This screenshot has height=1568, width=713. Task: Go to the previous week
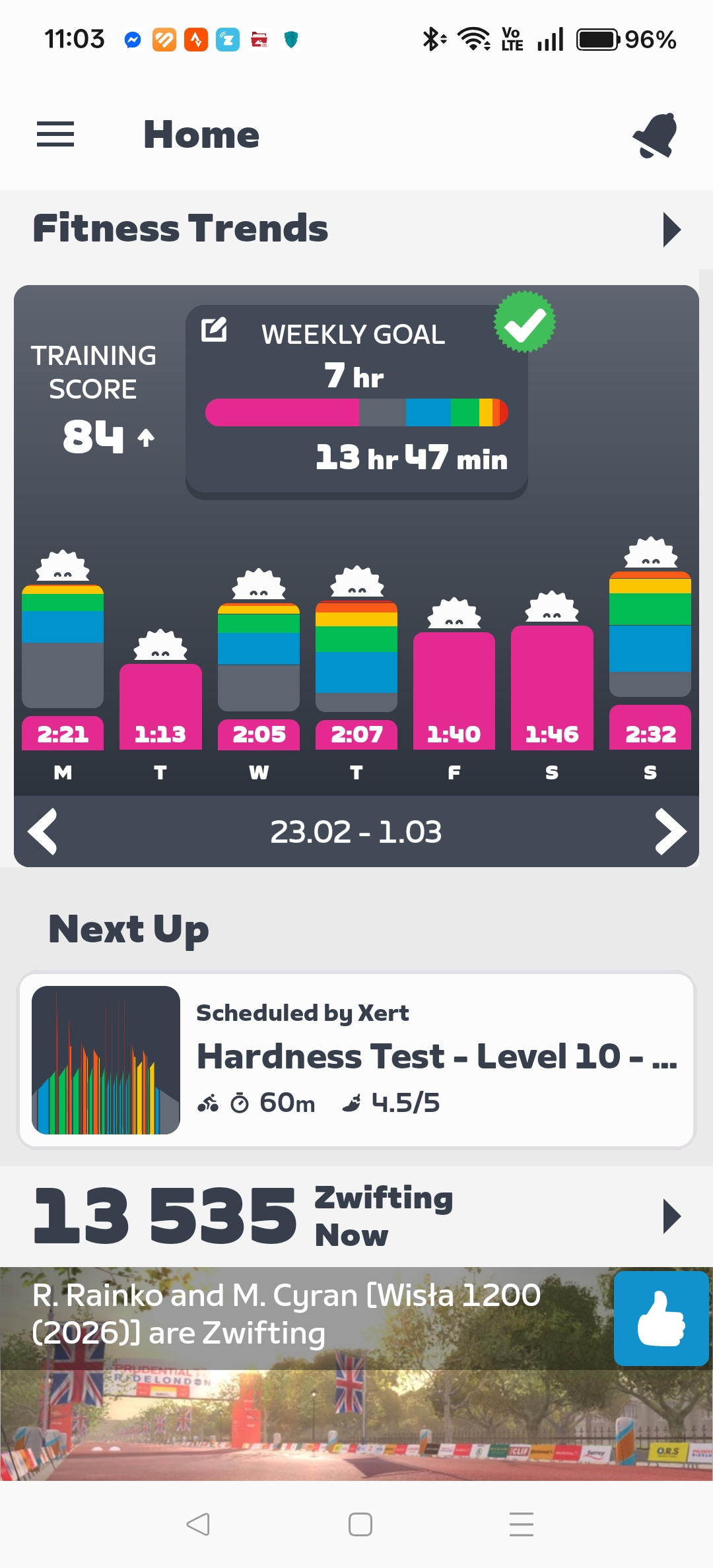[43, 832]
